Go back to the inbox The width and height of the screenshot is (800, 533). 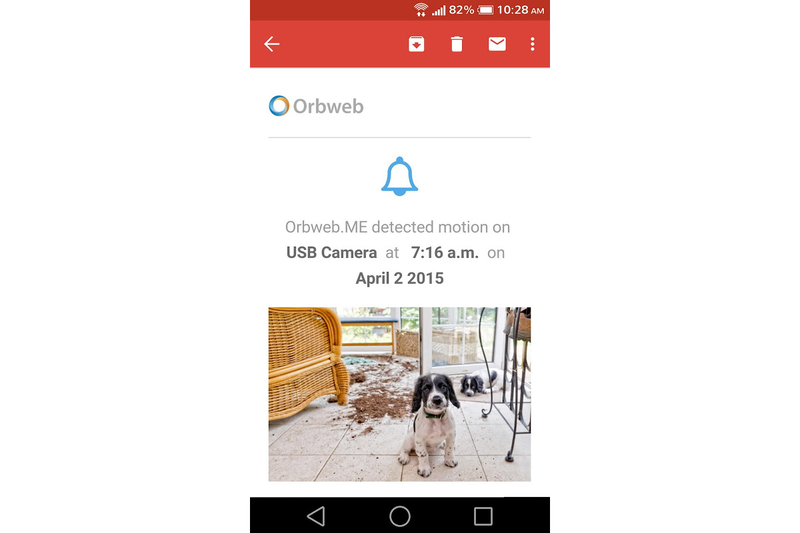pyautogui.click(x=272, y=44)
